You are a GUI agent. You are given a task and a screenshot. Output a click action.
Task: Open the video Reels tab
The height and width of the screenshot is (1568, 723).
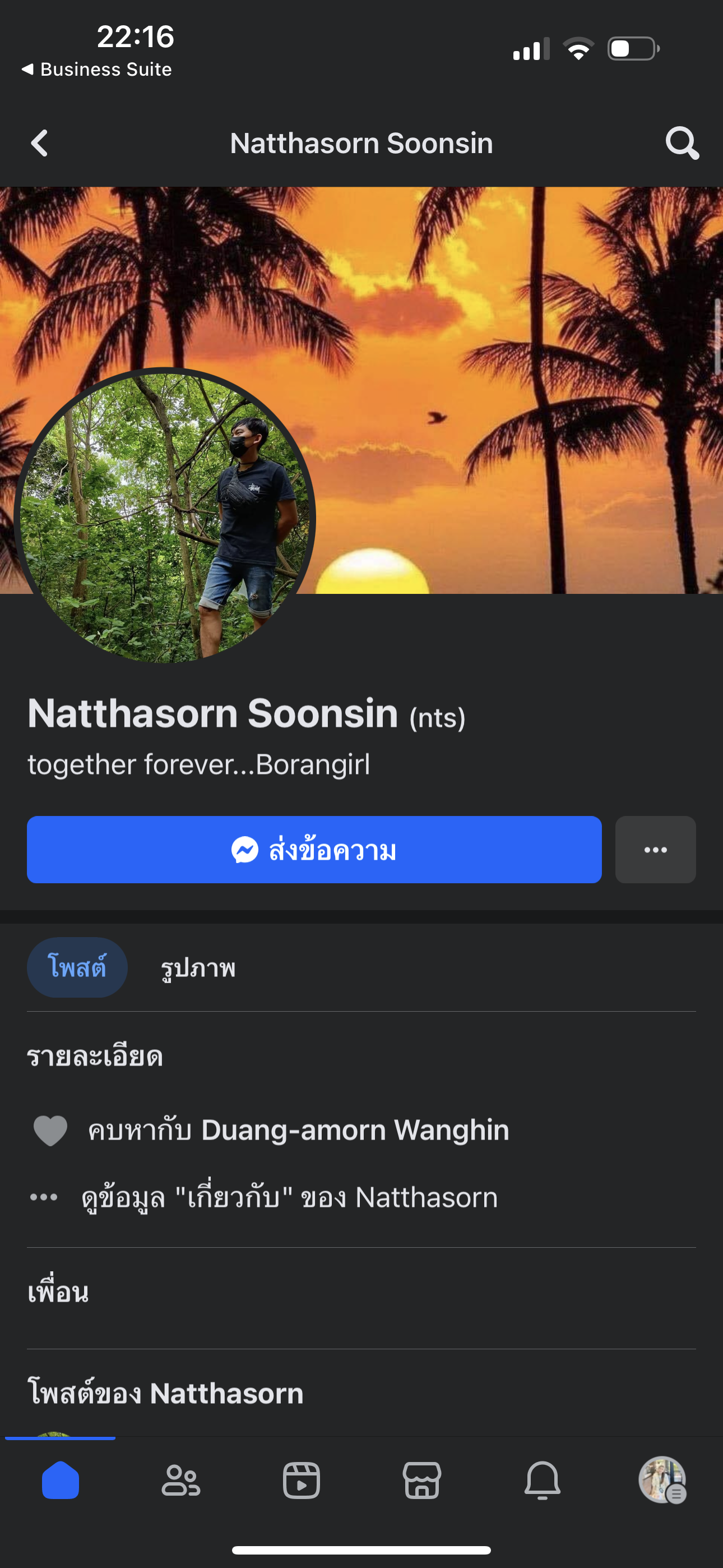(302, 1481)
